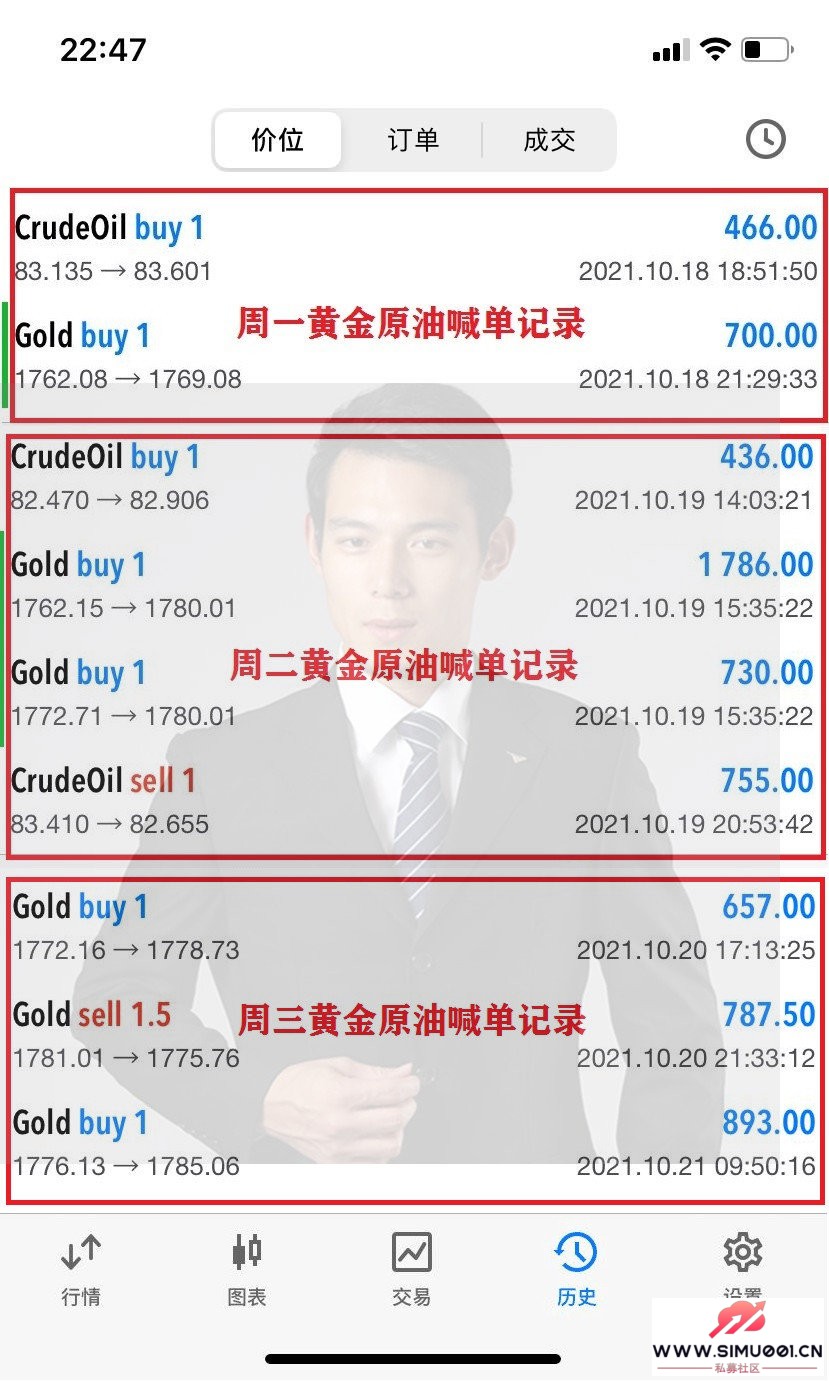Open the Gold buy 1 786.00 trade
This screenshot has width=829, height=1381.
(x=415, y=585)
